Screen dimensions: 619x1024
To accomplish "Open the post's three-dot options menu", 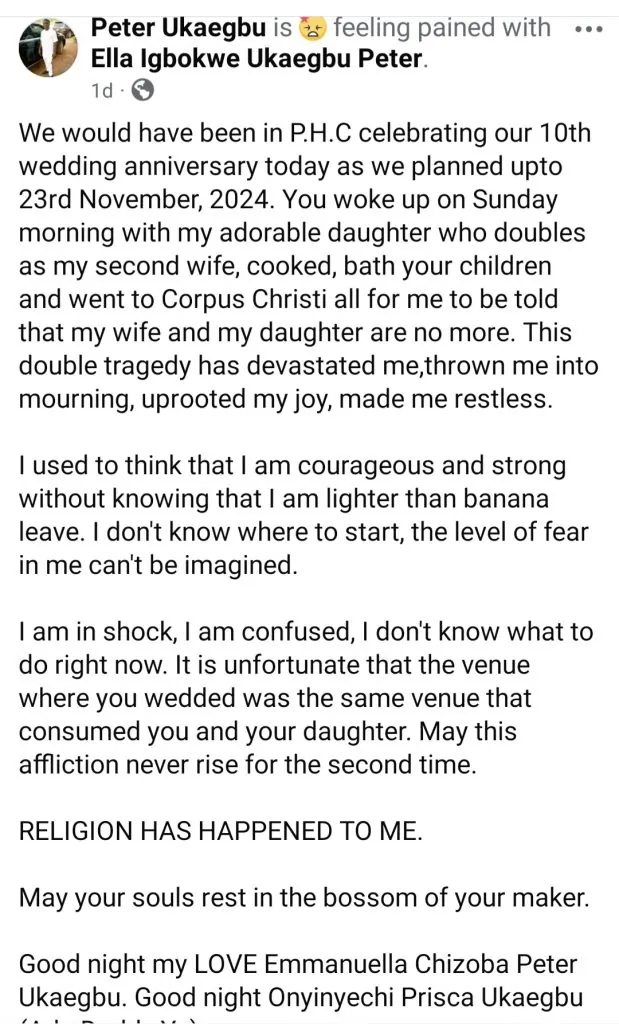I will click(592, 29).
